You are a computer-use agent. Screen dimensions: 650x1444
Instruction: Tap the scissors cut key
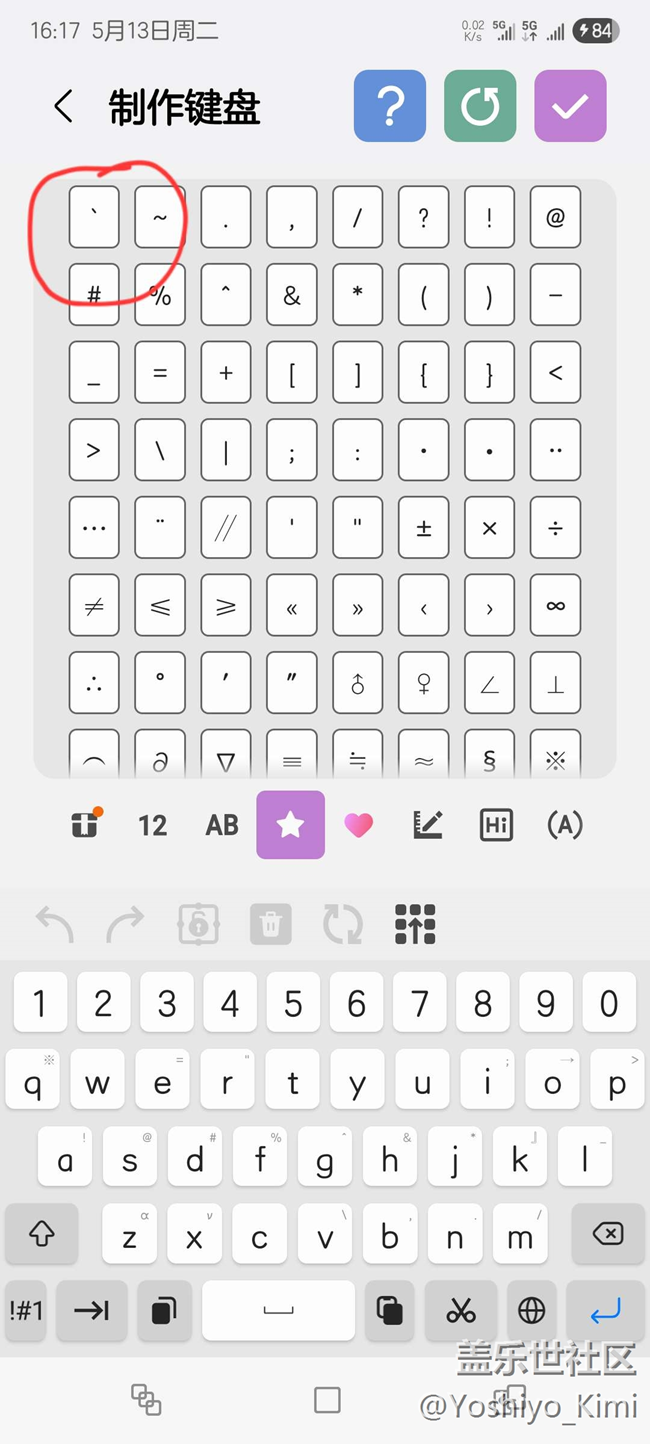[460, 1310]
